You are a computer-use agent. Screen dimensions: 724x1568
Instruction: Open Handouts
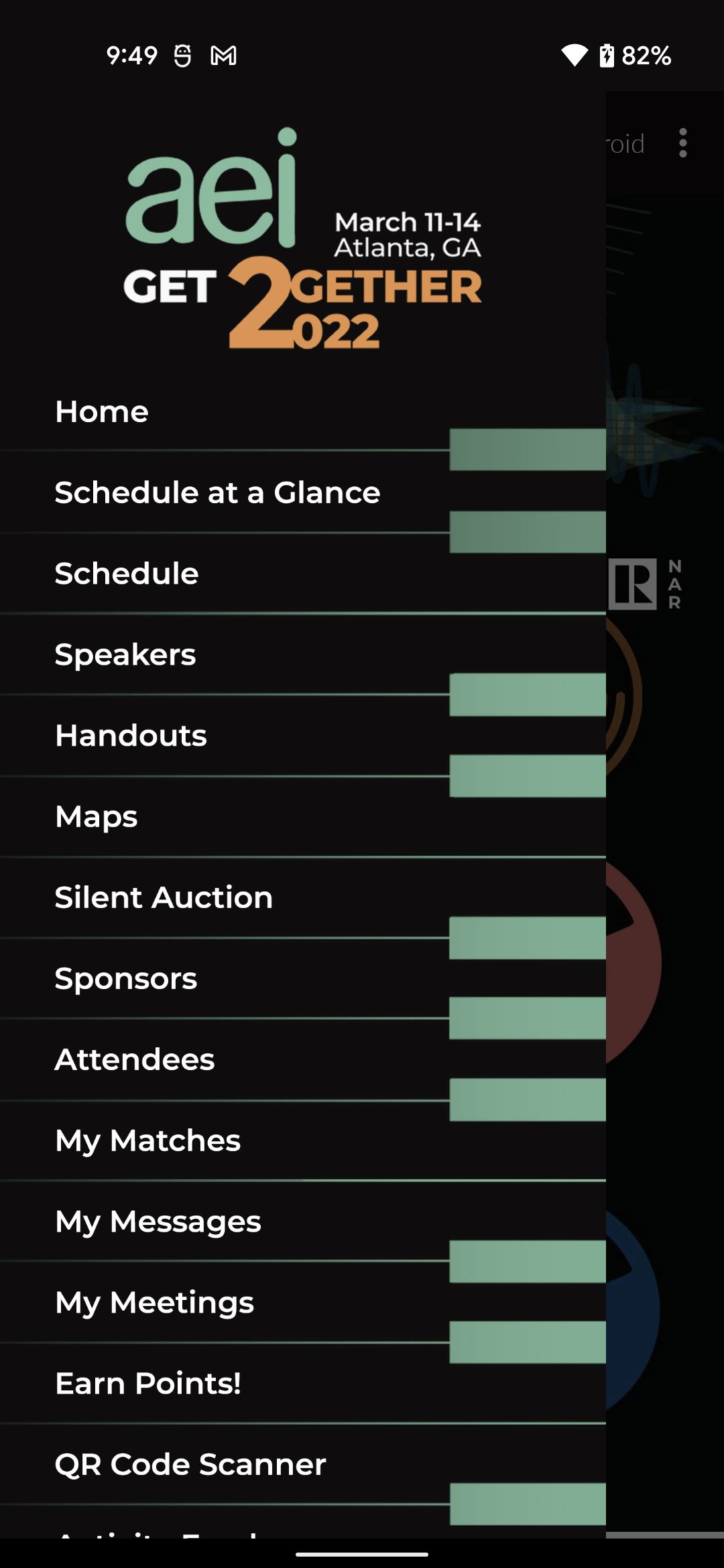click(x=303, y=736)
